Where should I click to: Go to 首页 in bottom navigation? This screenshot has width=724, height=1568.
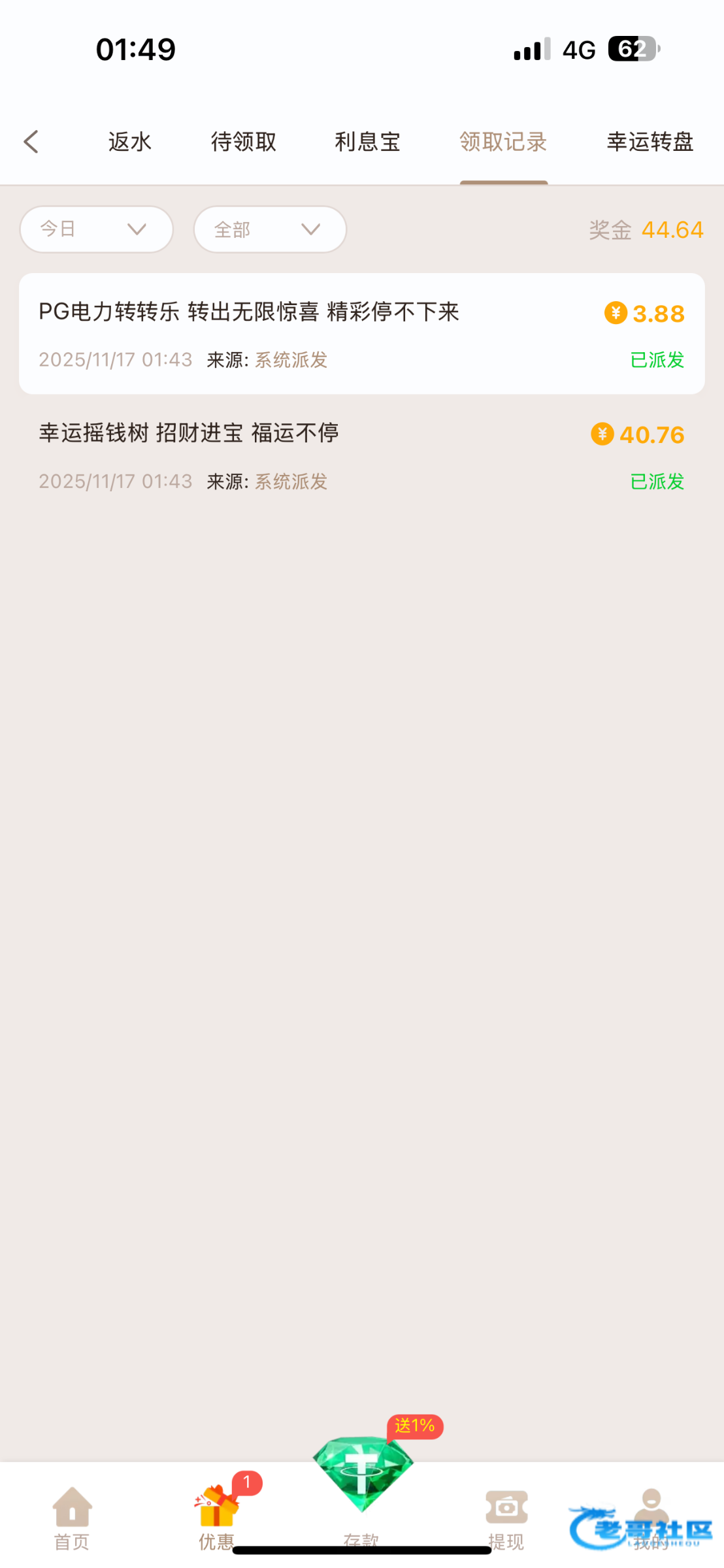pyautogui.click(x=72, y=1518)
